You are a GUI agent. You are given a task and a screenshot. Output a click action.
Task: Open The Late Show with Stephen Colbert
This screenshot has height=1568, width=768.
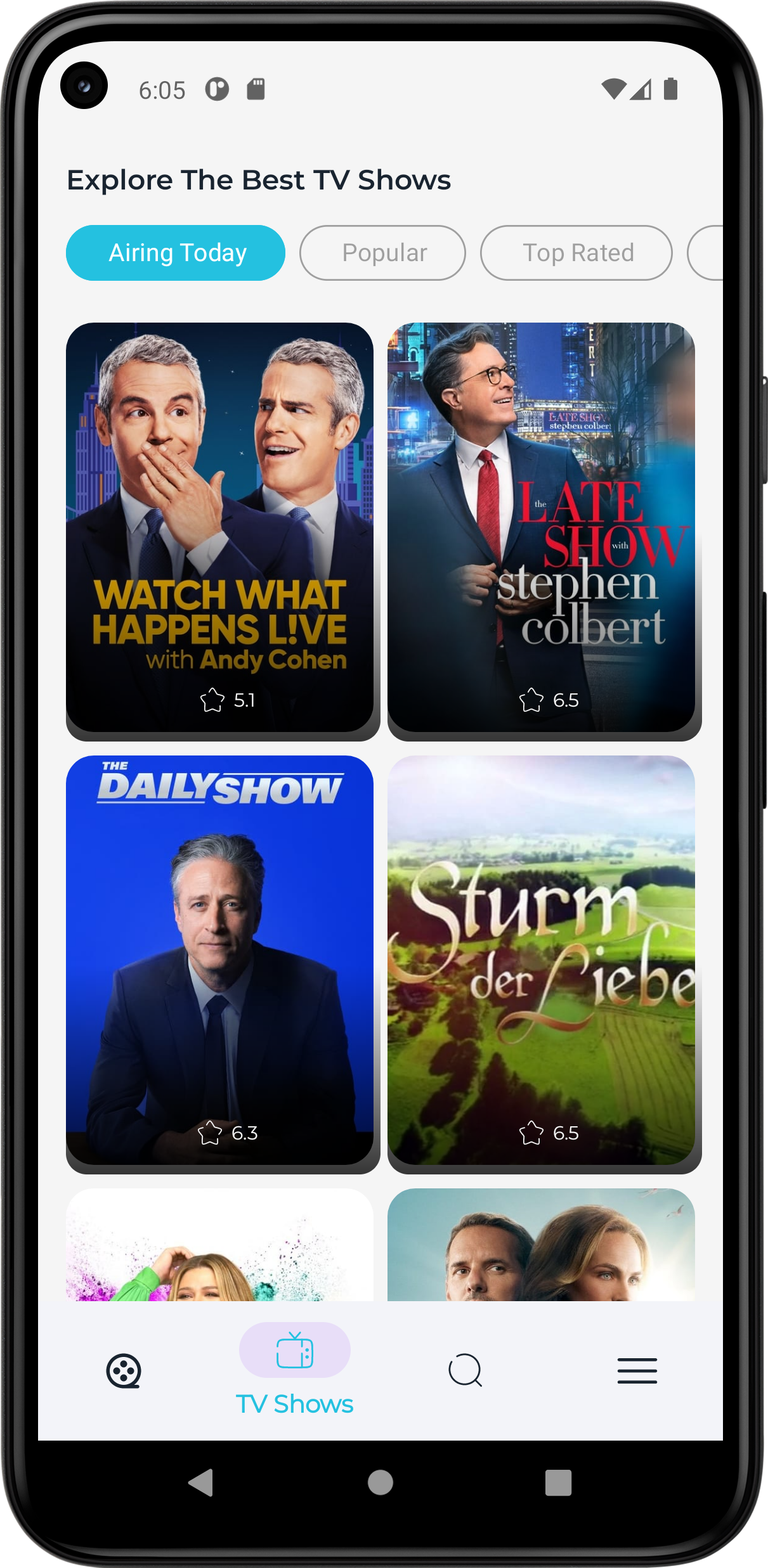point(541,527)
